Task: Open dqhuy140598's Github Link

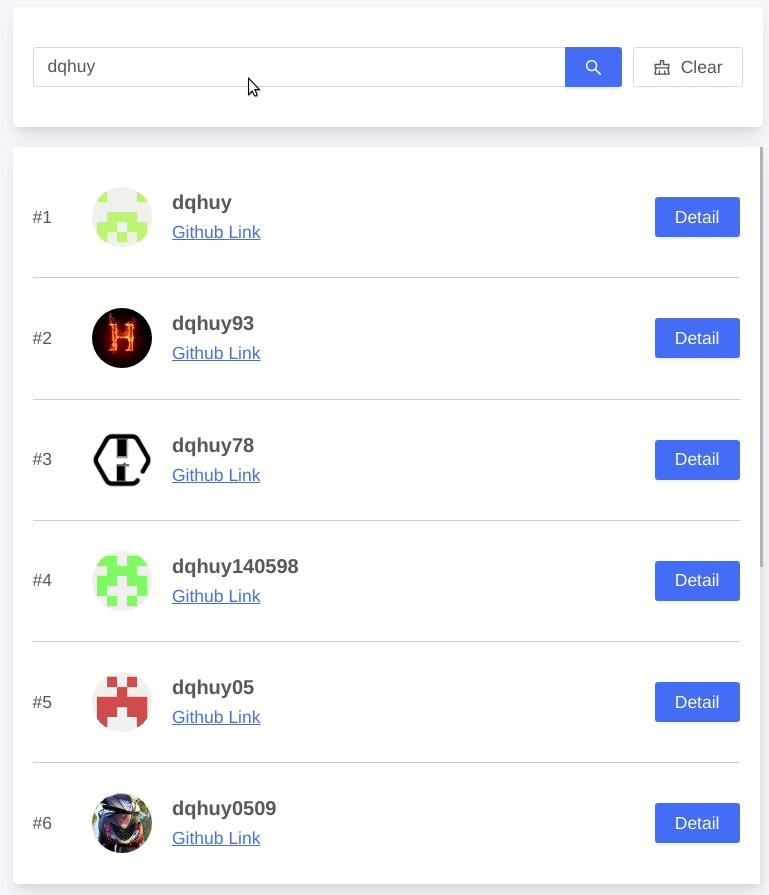Action: point(216,596)
